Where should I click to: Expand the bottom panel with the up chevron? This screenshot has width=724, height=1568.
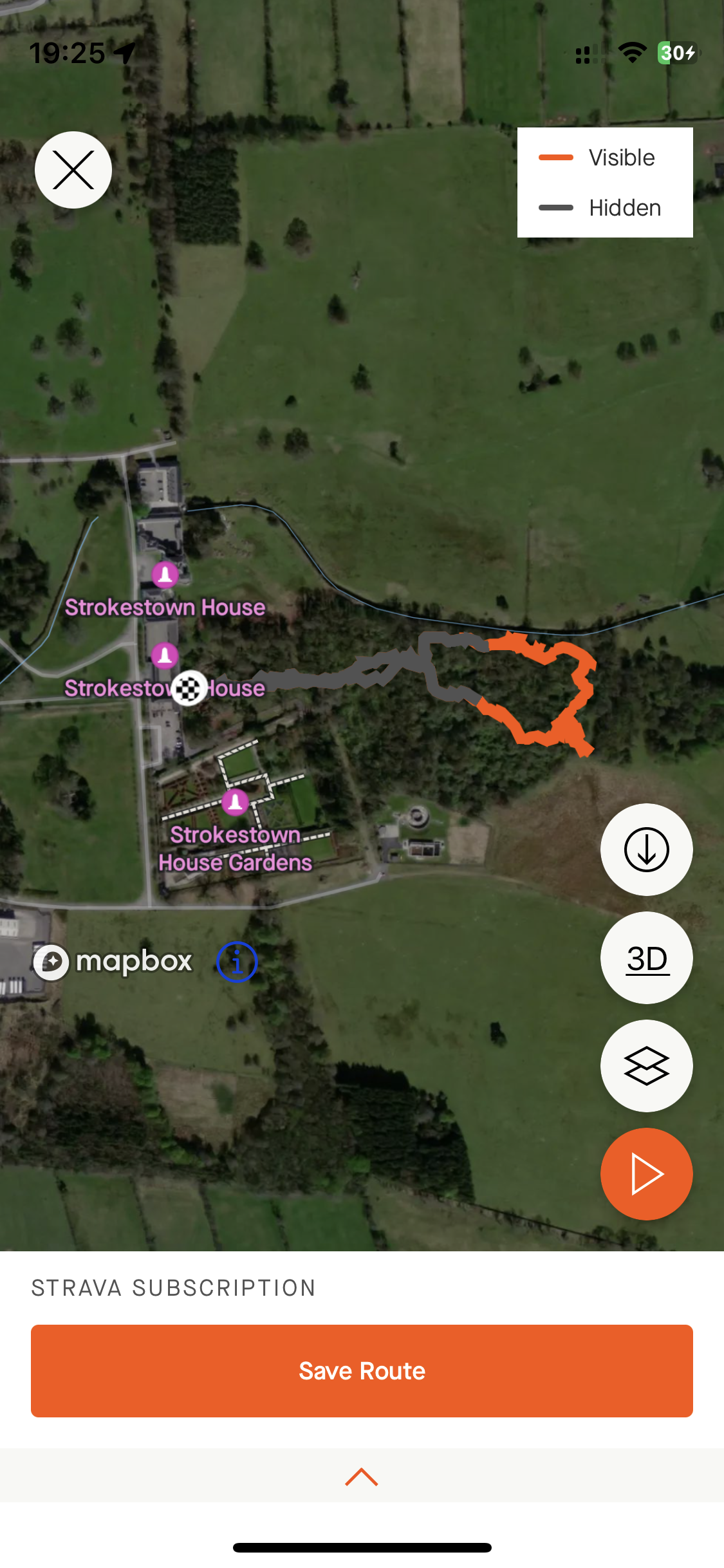click(362, 1477)
